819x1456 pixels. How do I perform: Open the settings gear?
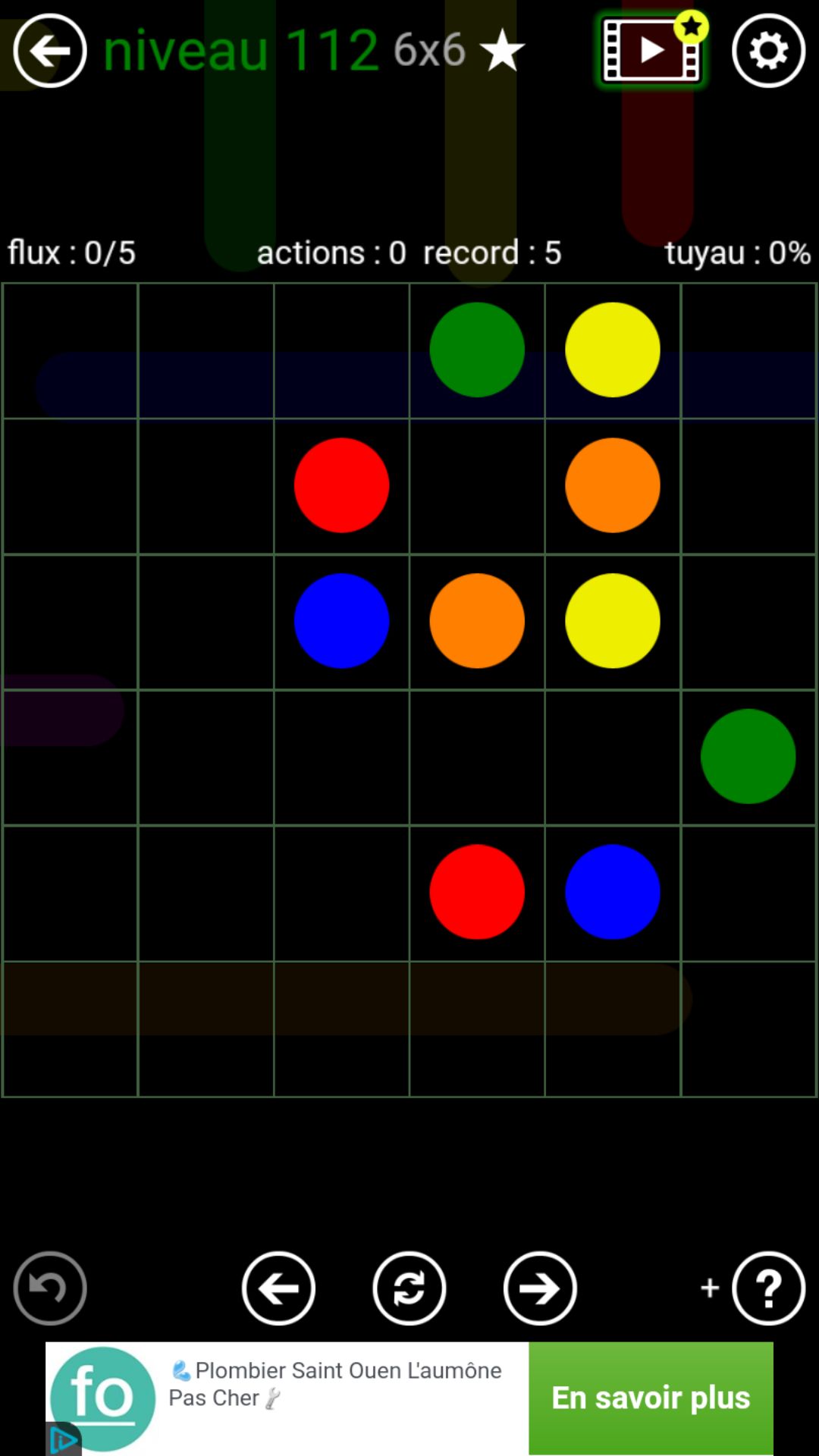(x=768, y=51)
